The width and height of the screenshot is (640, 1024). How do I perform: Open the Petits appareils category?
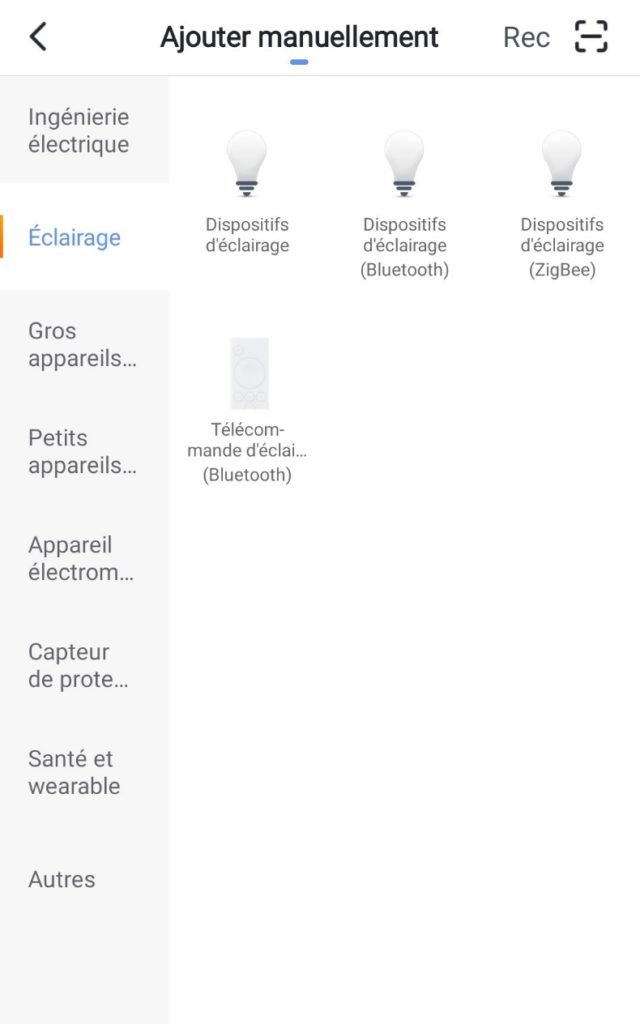(x=84, y=451)
